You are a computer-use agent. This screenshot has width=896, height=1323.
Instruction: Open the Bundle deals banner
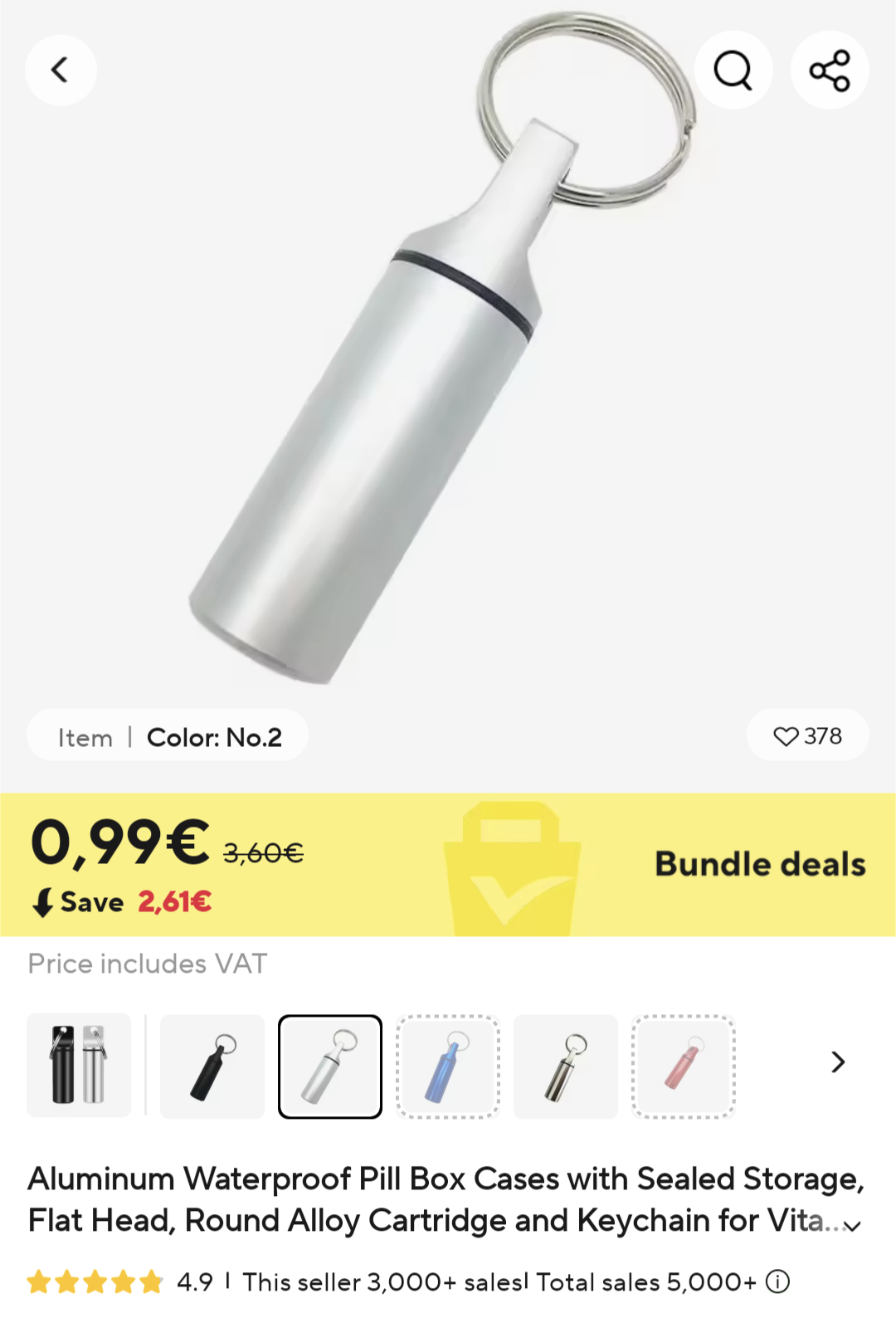coord(759,864)
